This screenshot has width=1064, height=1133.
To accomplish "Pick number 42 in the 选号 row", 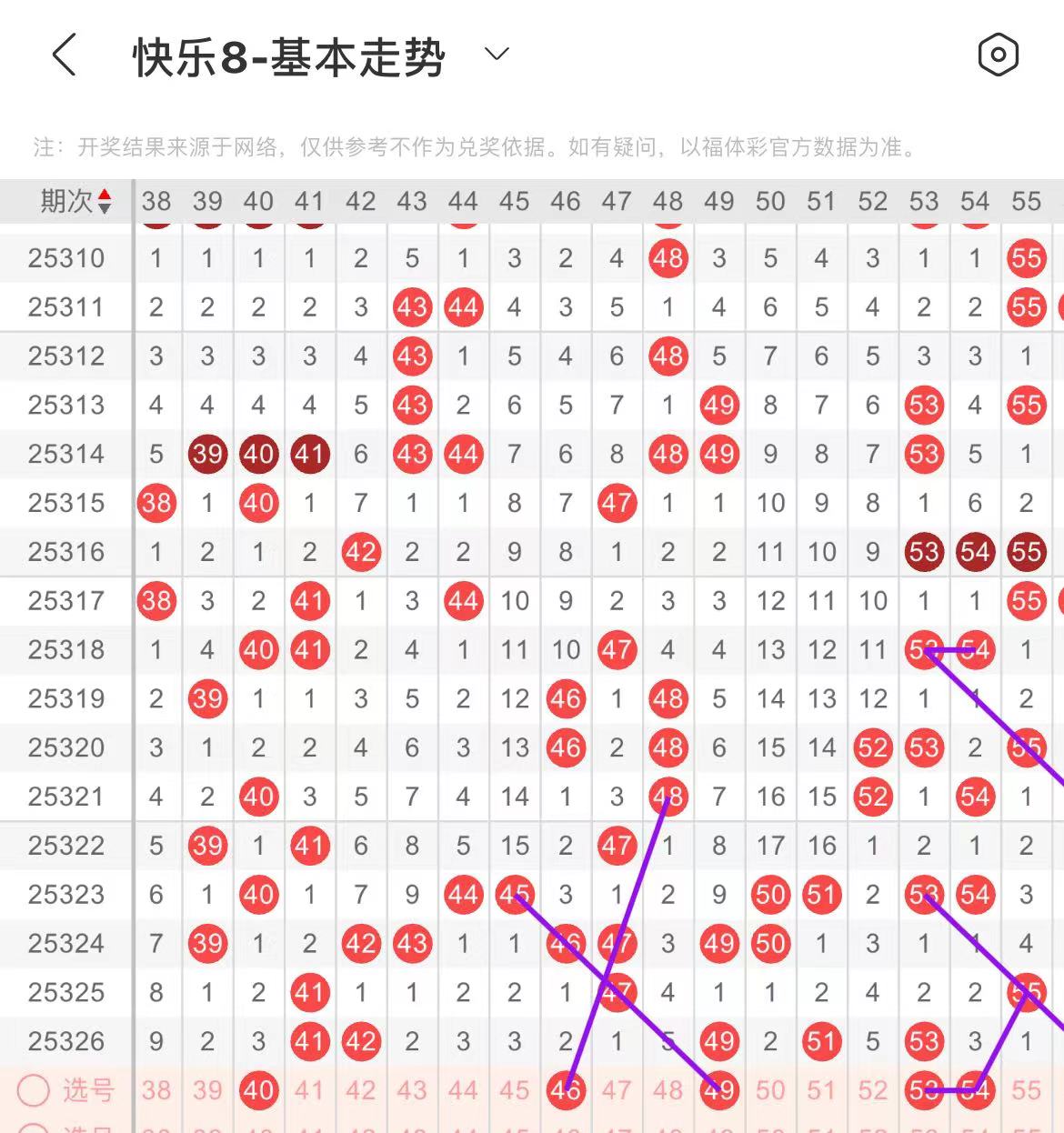I will pyautogui.click(x=361, y=1089).
